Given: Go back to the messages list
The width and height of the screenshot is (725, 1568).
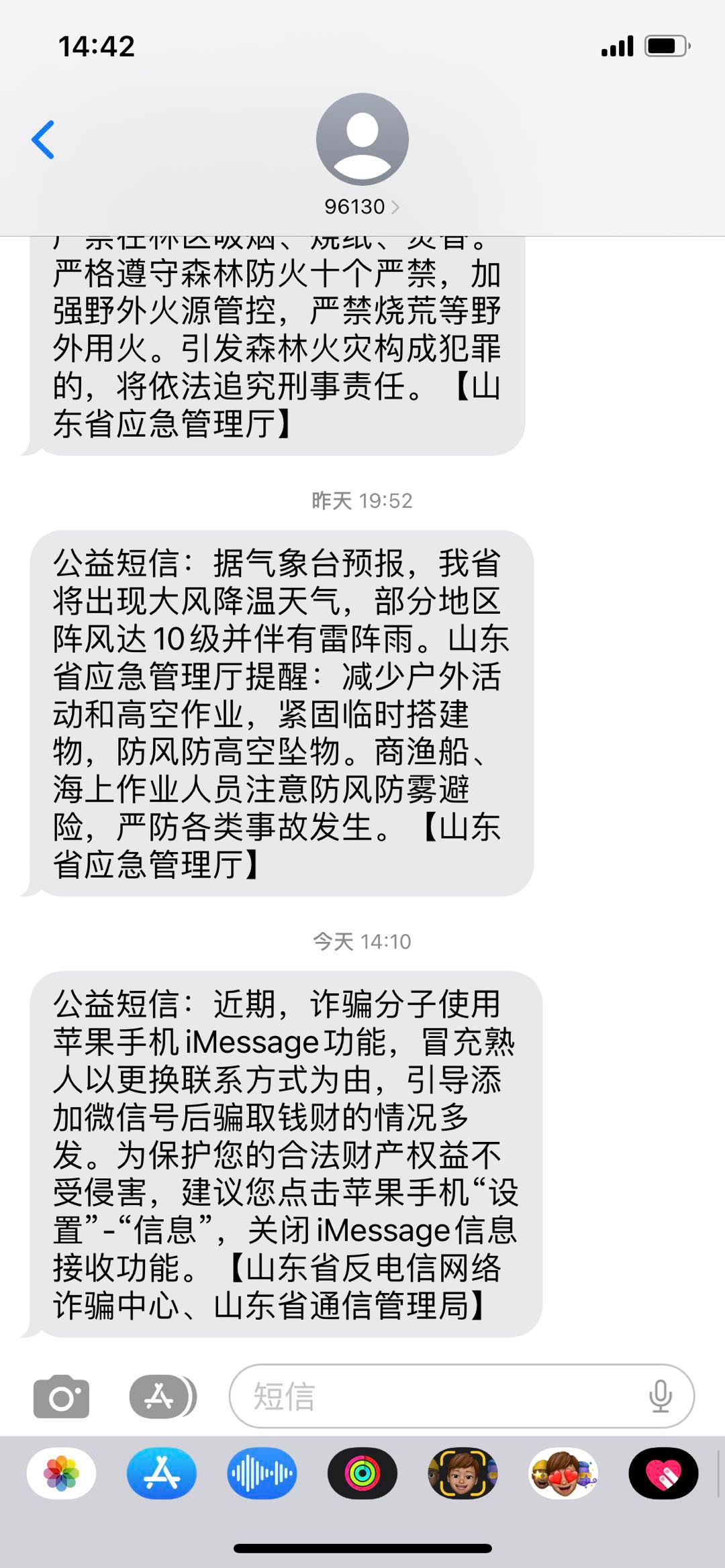Looking at the screenshot, I should click(43, 140).
